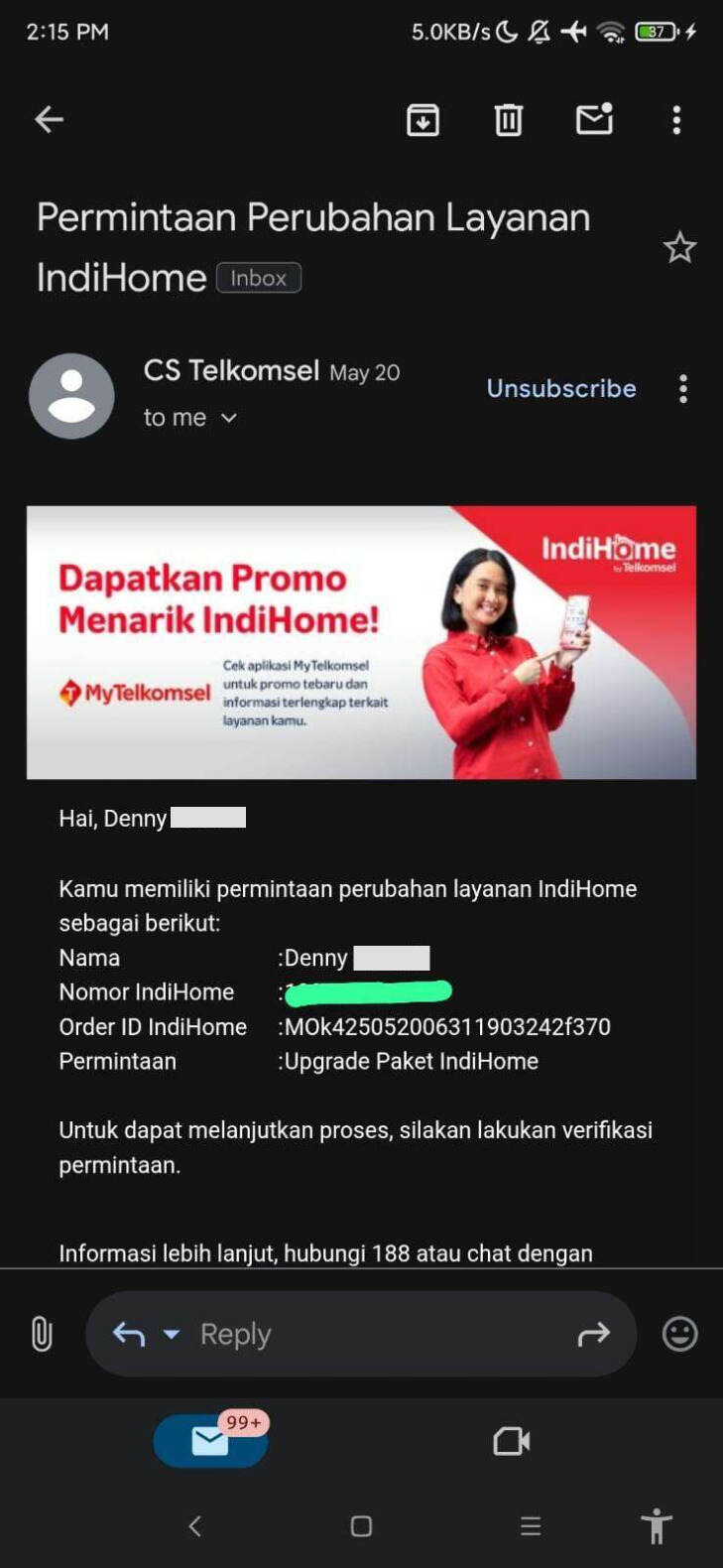Mark the email as unread
This screenshot has height=1568, width=723.
tap(594, 119)
